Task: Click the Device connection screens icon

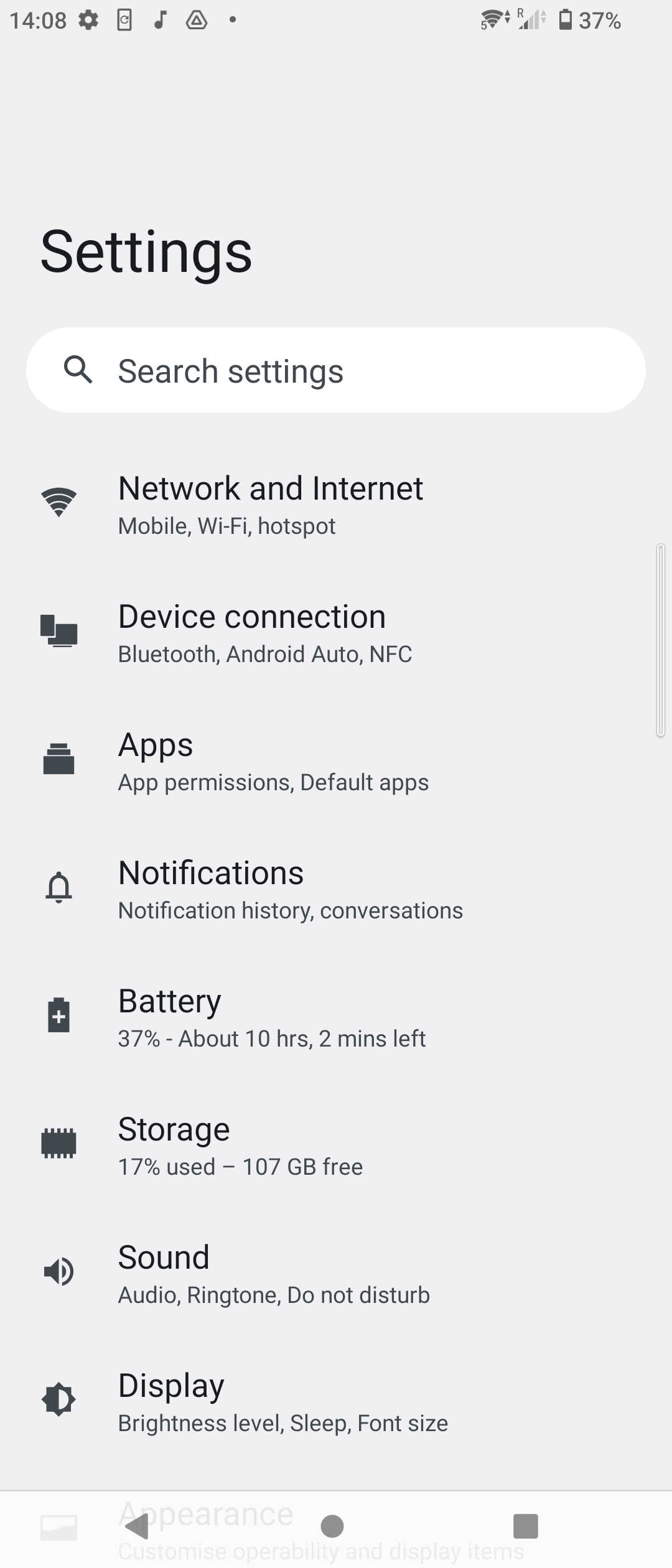Action: [x=58, y=632]
